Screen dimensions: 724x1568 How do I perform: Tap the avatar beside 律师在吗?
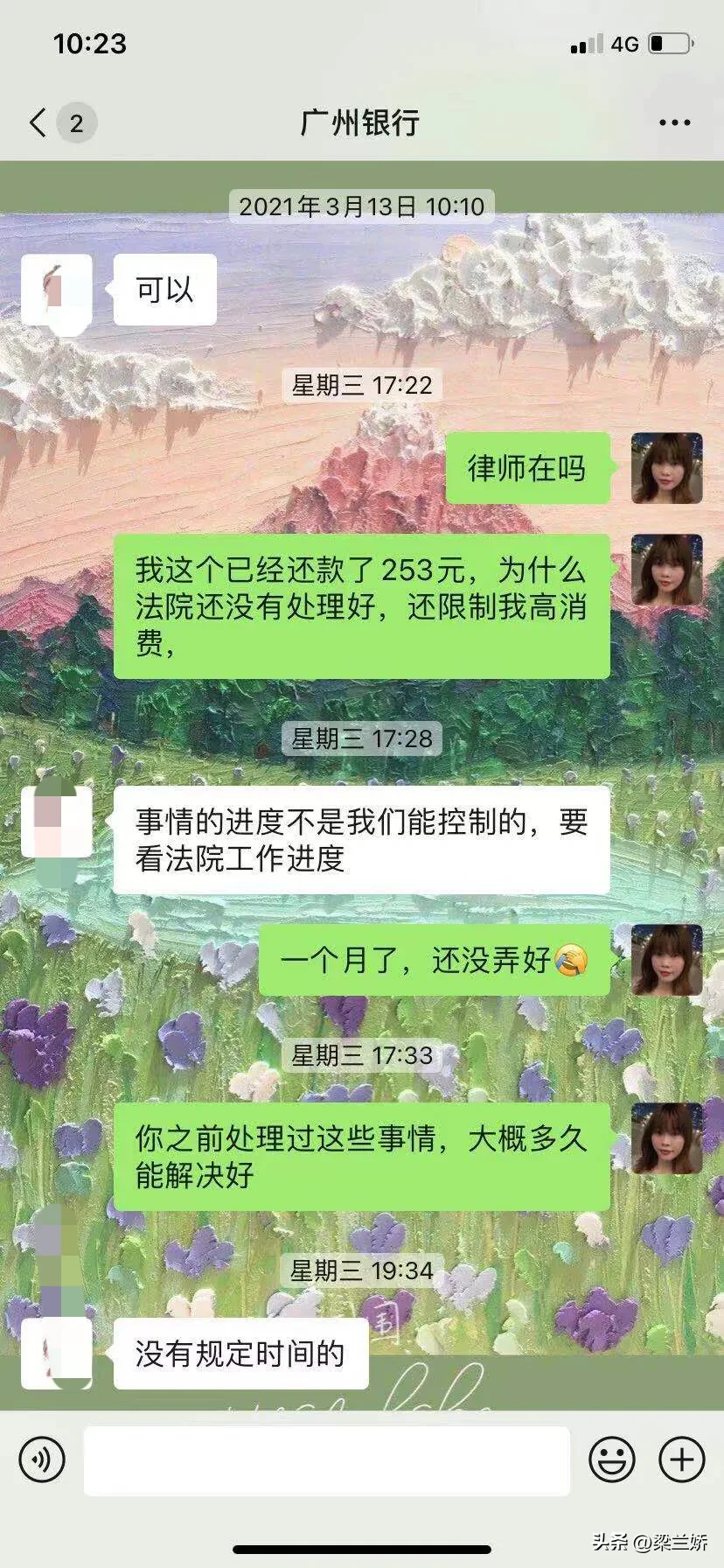[x=666, y=468]
